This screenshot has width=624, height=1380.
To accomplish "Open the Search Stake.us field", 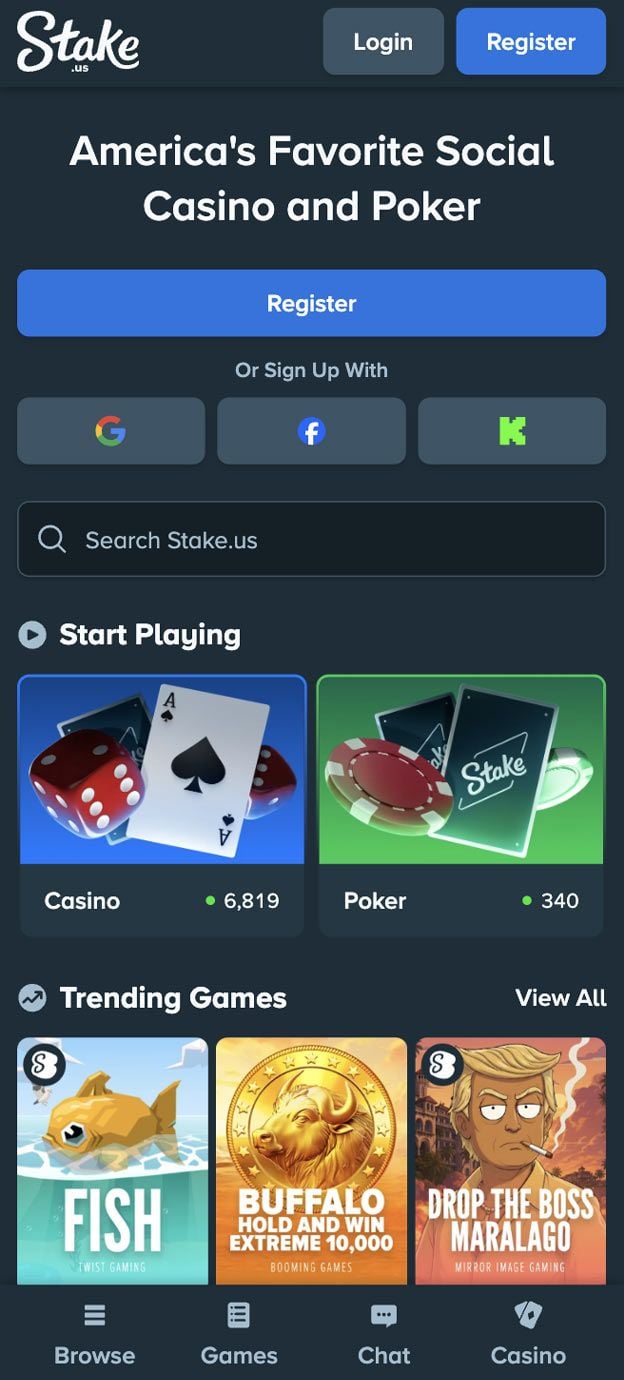I will pyautogui.click(x=311, y=539).
